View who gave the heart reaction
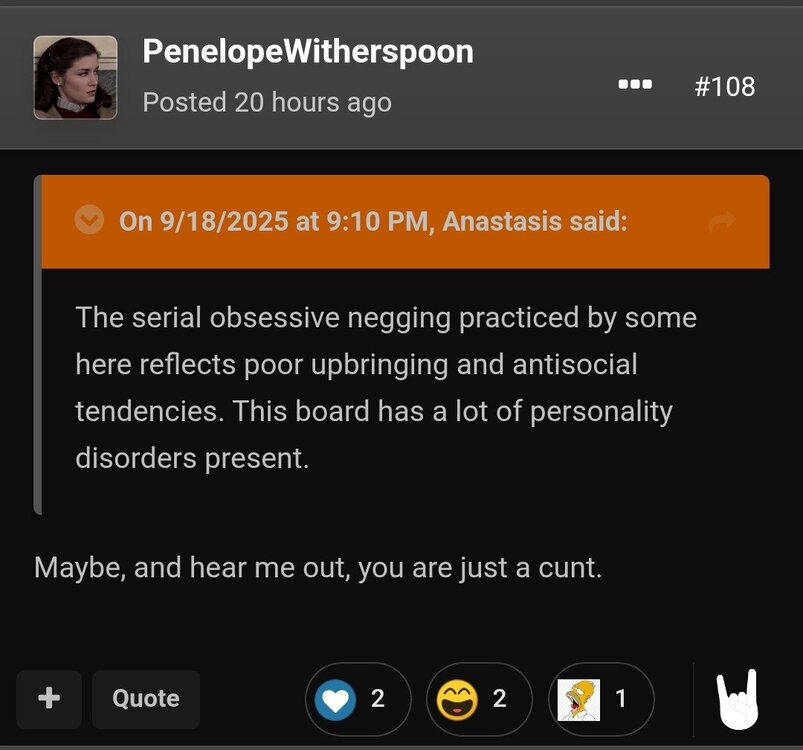 357,699
